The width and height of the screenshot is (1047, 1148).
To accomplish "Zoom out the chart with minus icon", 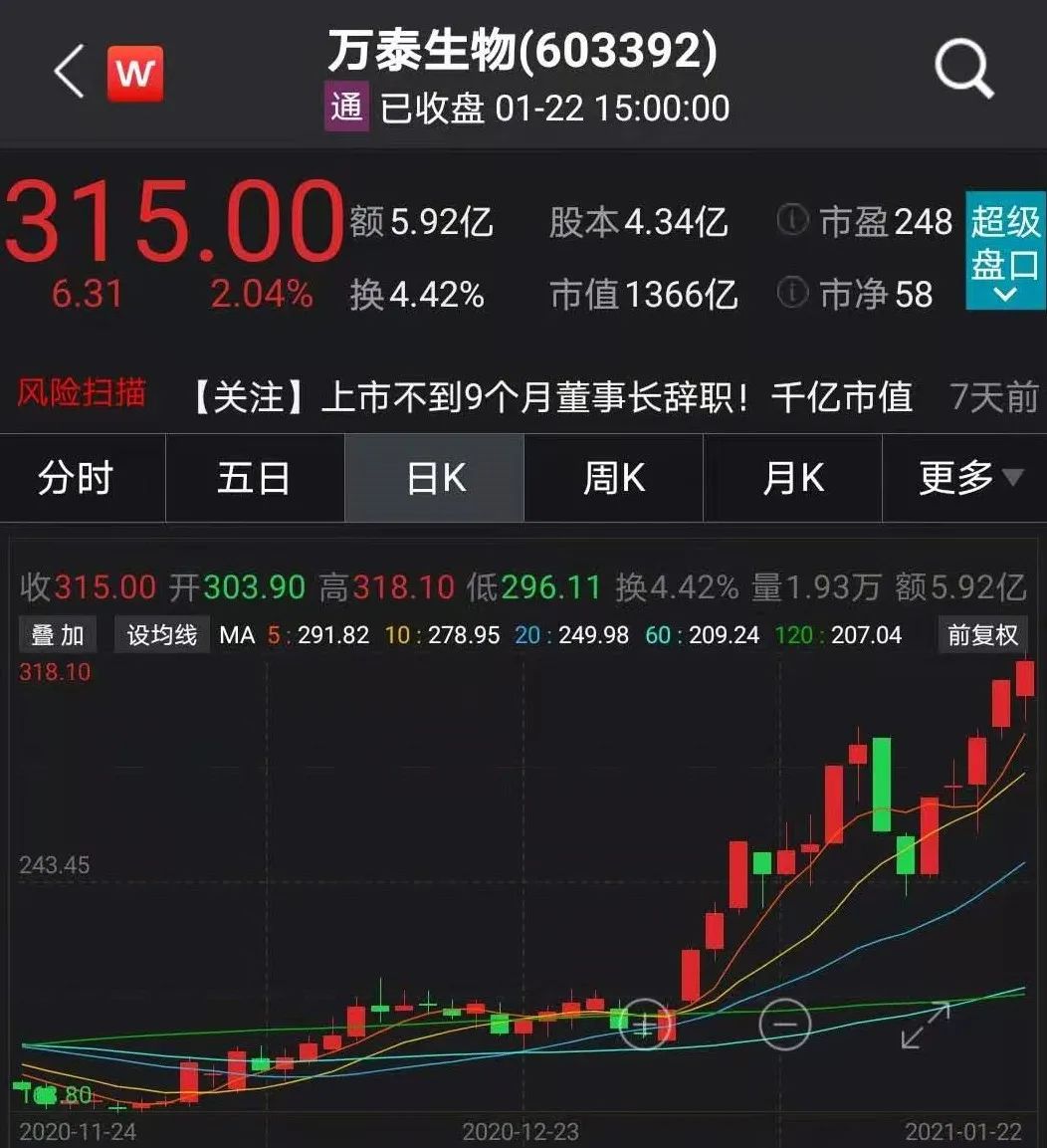I will pyautogui.click(x=785, y=1024).
